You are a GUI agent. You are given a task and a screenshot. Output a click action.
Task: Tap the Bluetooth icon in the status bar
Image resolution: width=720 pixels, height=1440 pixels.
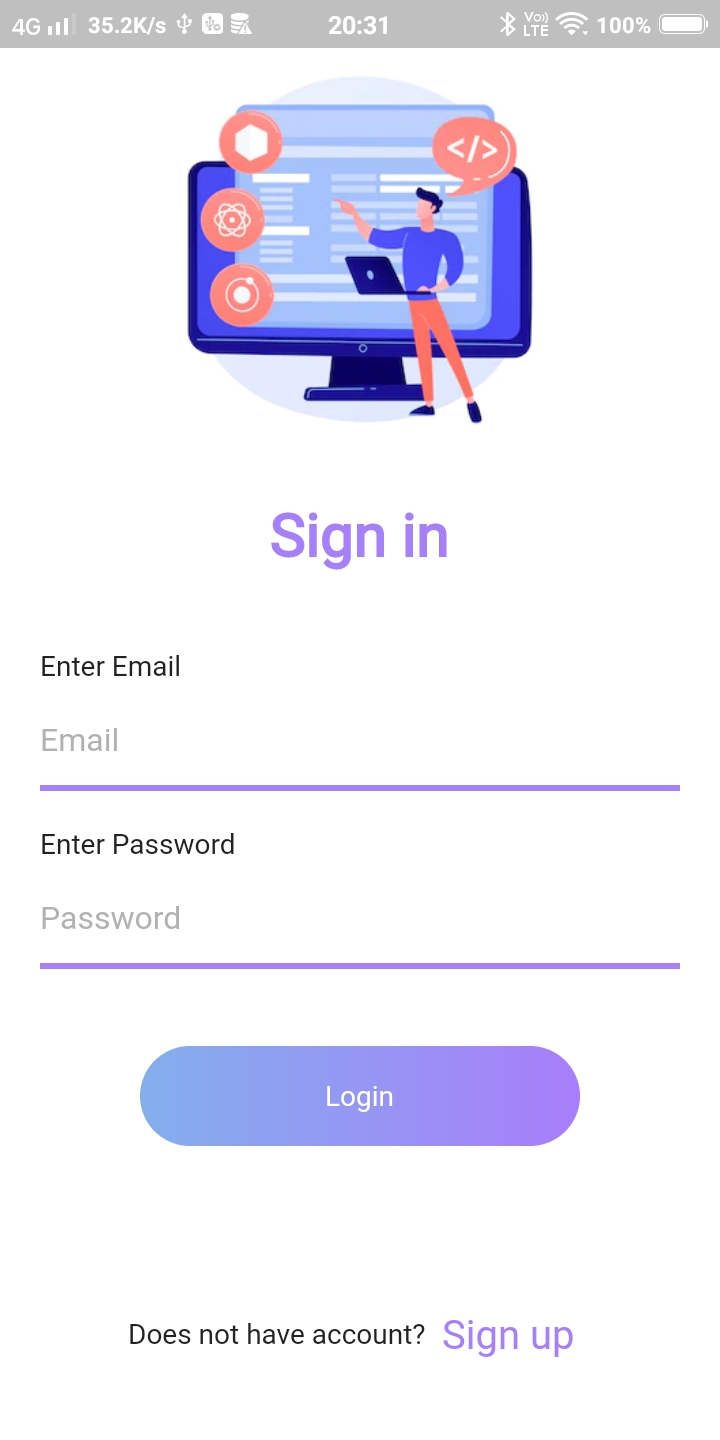(510, 25)
